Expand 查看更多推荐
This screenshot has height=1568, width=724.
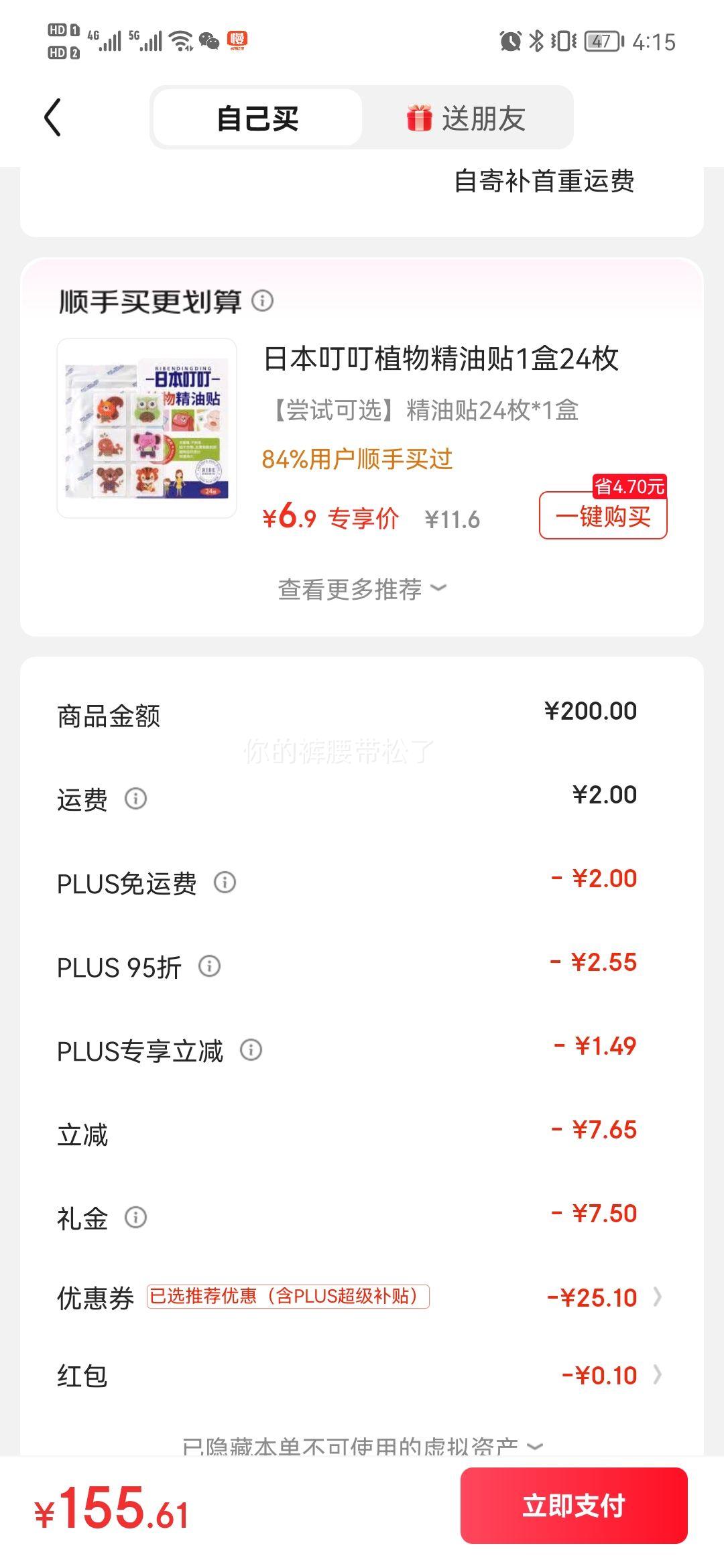tap(362, 589)
